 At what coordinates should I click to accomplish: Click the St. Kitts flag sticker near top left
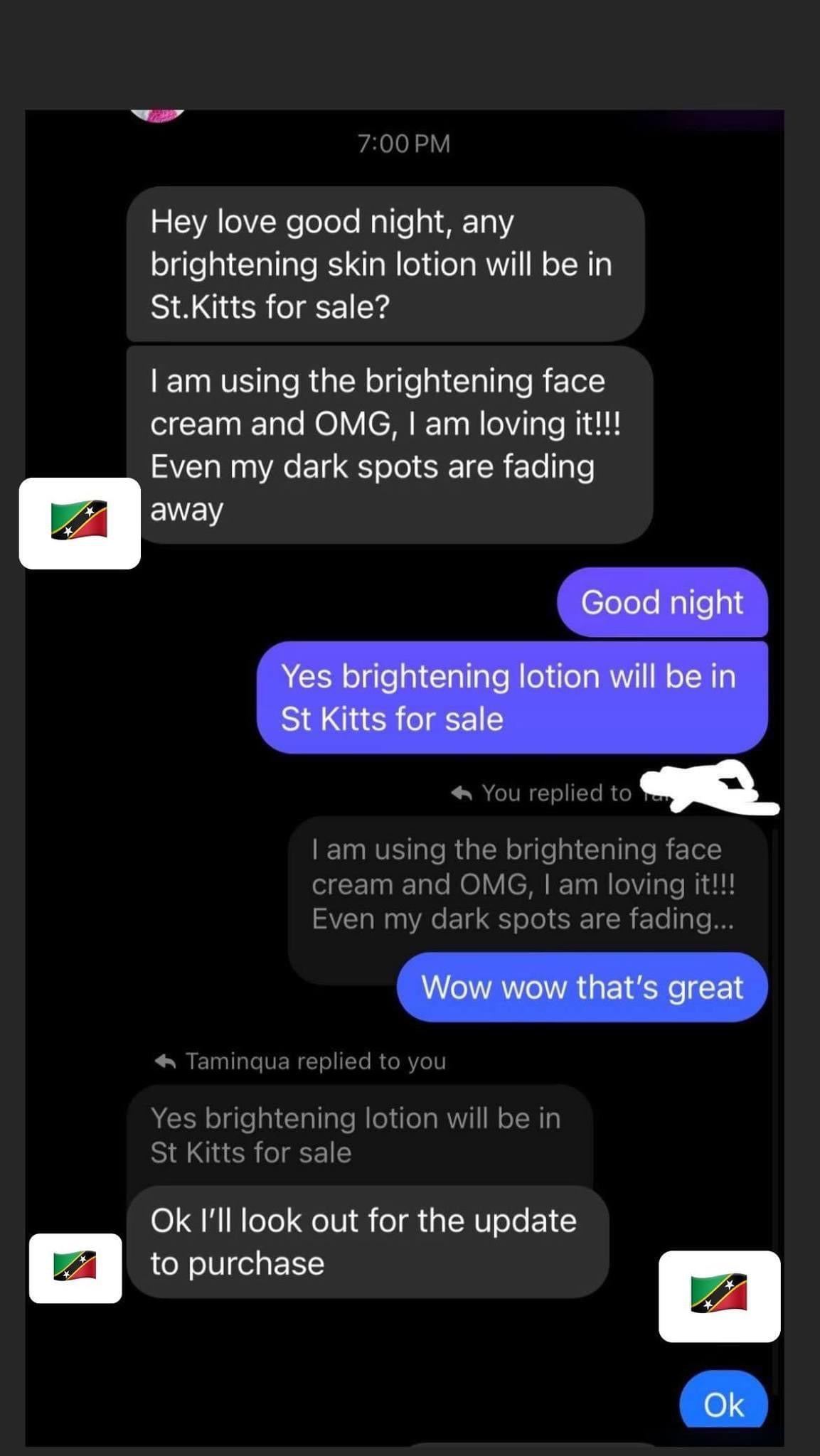pos(80,525)
